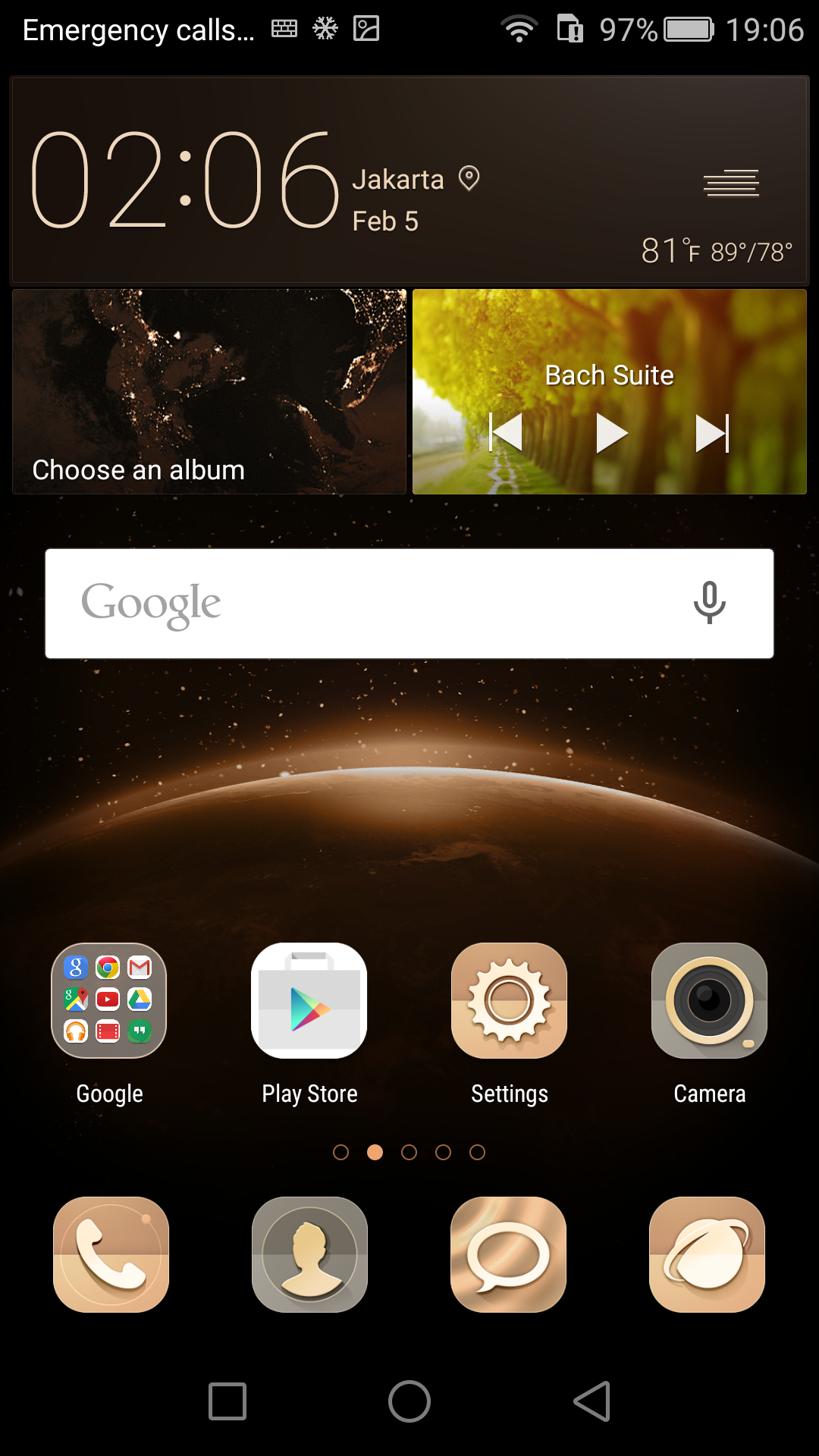This screenshot has width=819, height=1456.
Task: Choose an album in the gallery widget
Action: tap(209, 392)
